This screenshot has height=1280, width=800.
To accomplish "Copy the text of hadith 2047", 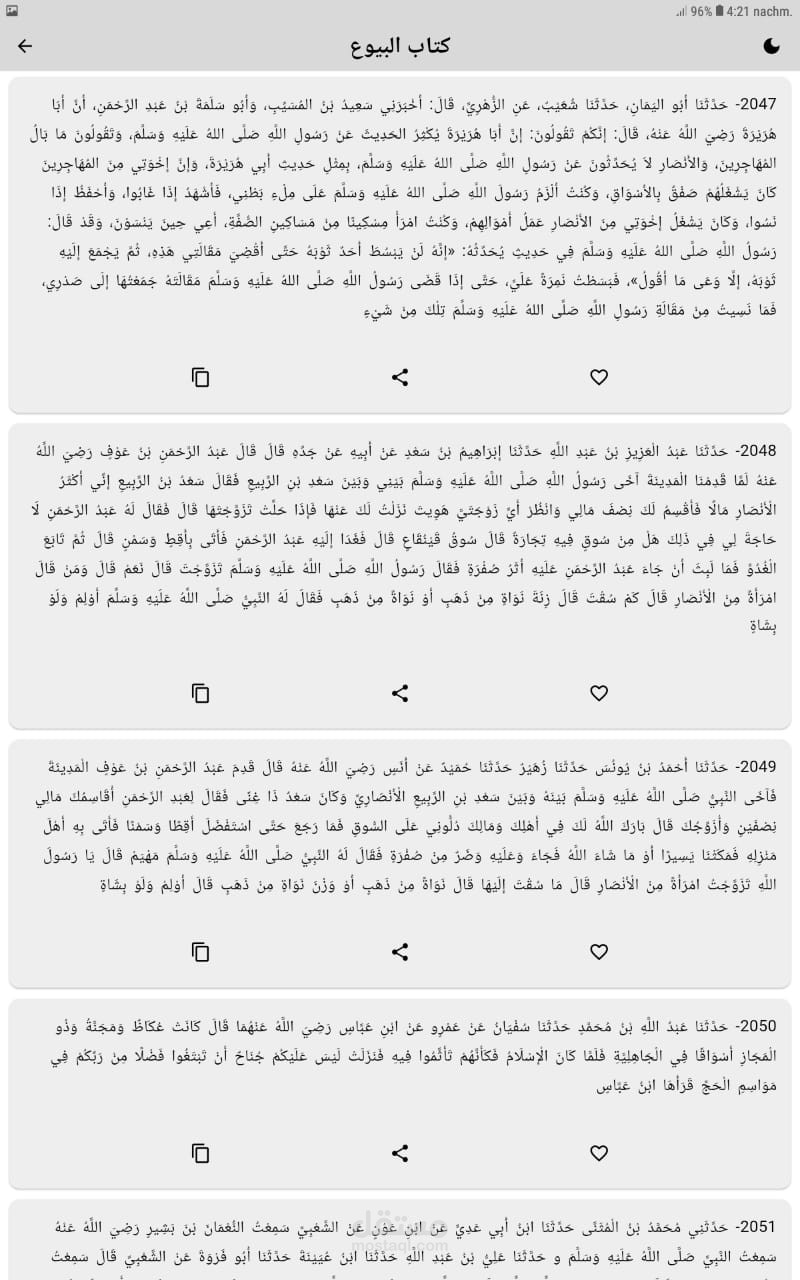I will 201,377.
